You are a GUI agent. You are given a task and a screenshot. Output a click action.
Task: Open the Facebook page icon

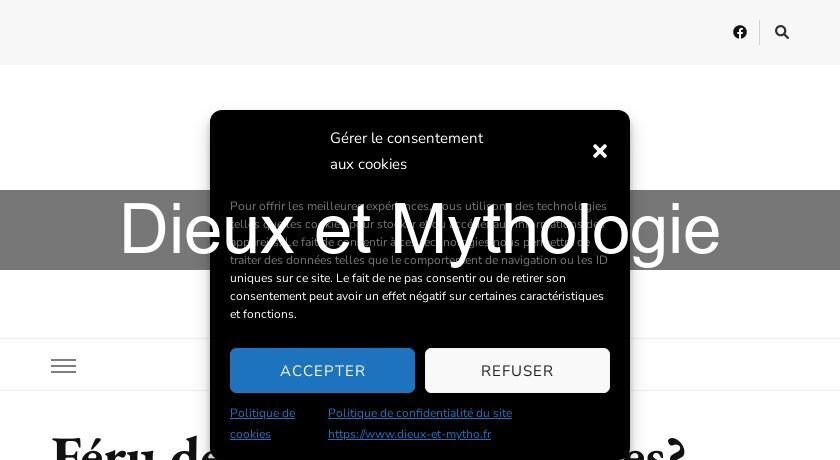[x=740, y=32]
